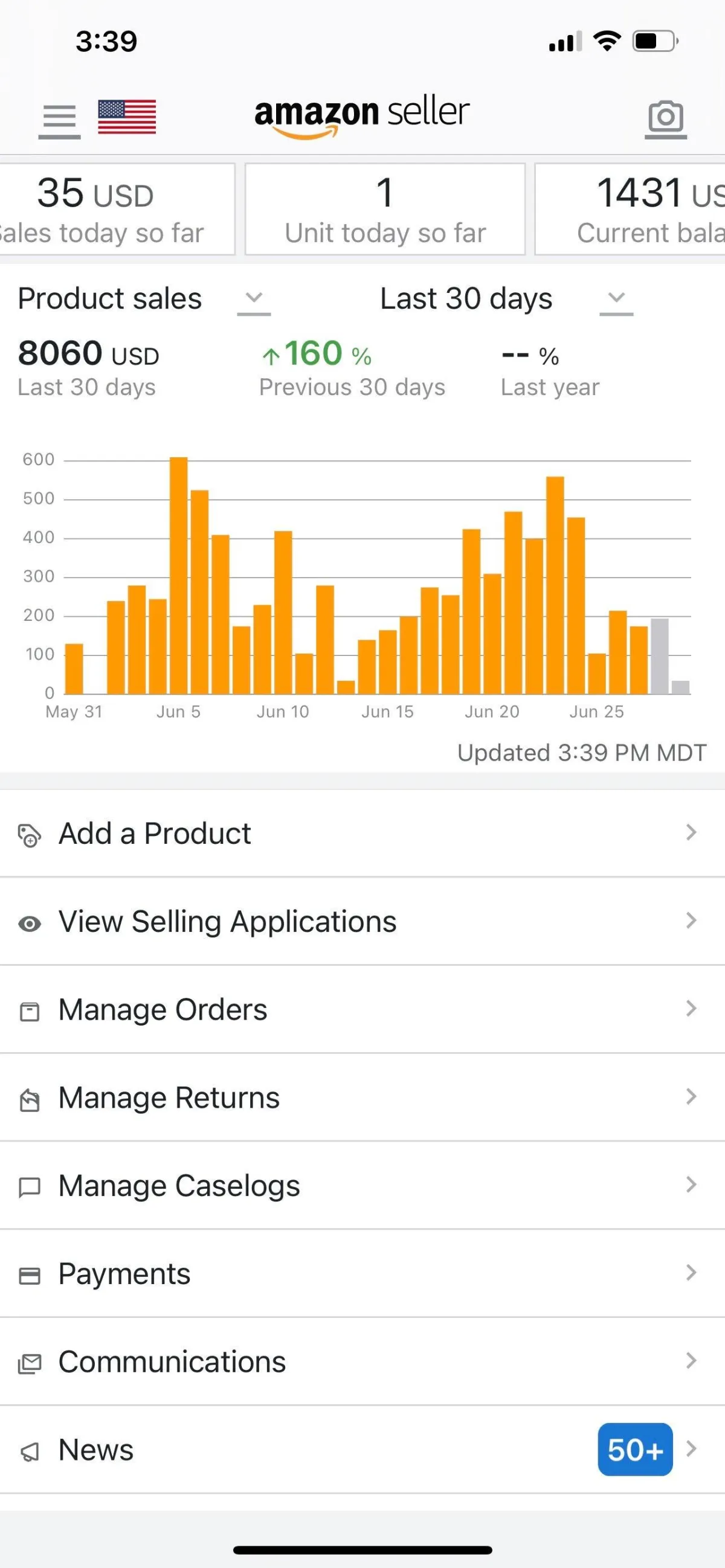This screenshot has height=1568, width=725.
Task: Open the Current balance card
Action: pos(630,209)
